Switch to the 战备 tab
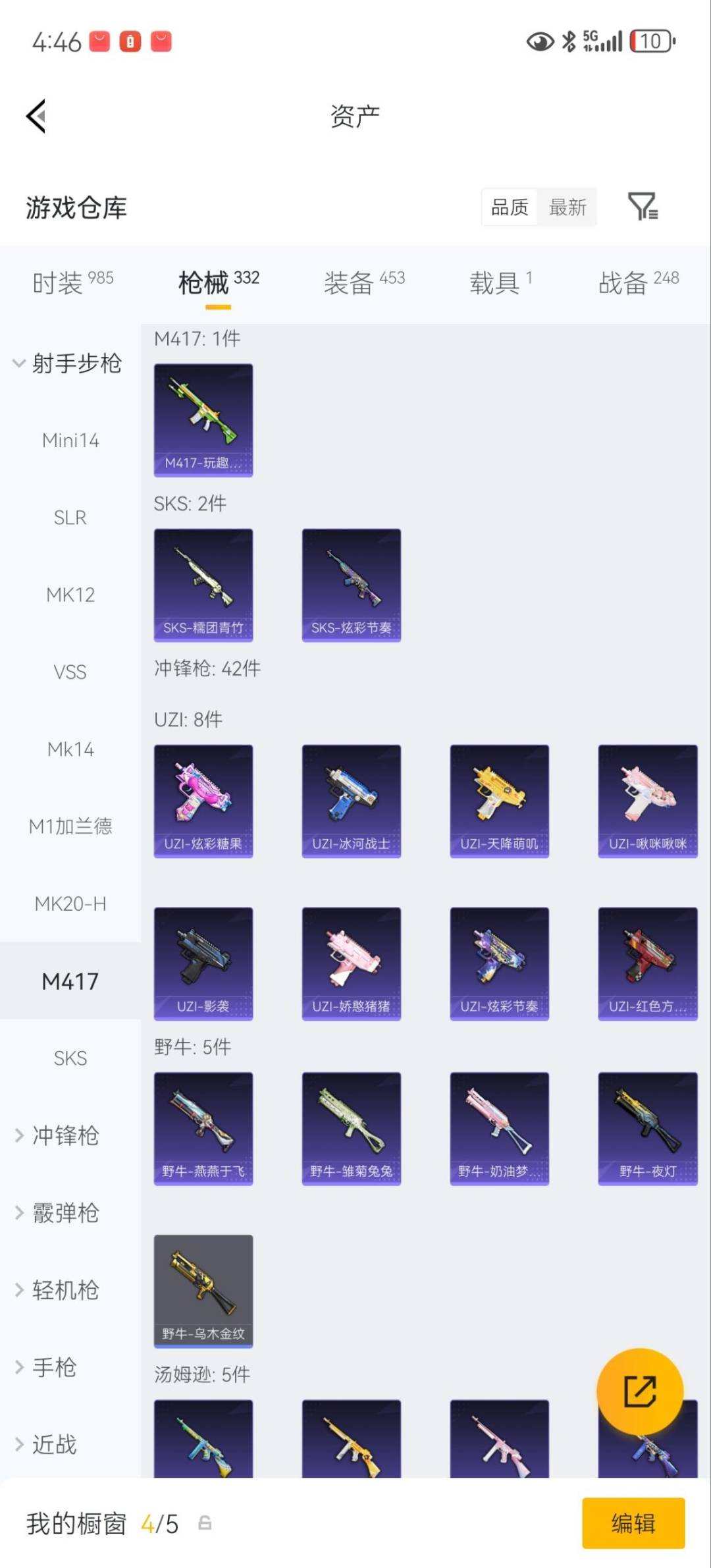The height and width of the screenshot is (1568, 711). coord(638,283)
